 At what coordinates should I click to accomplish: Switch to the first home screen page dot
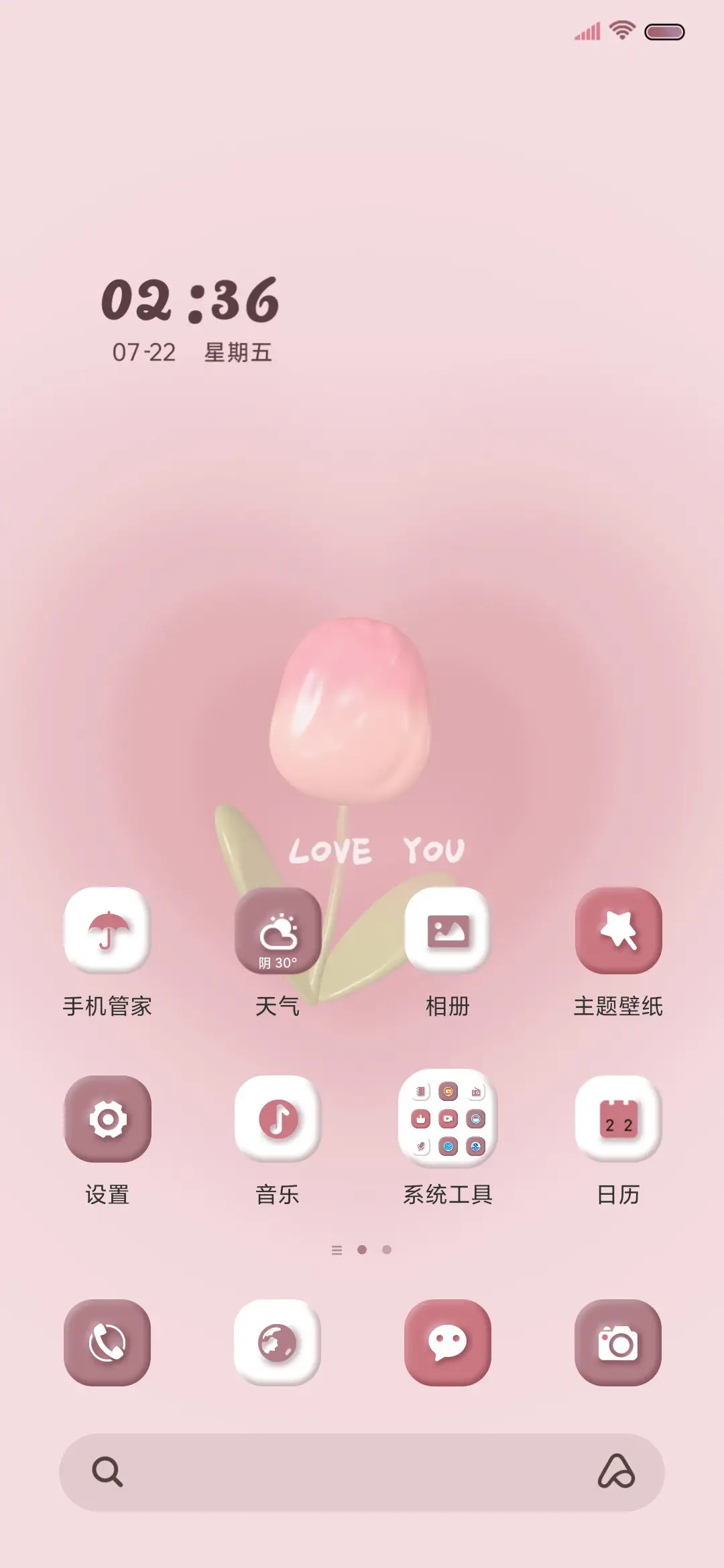pos(336,1250)
